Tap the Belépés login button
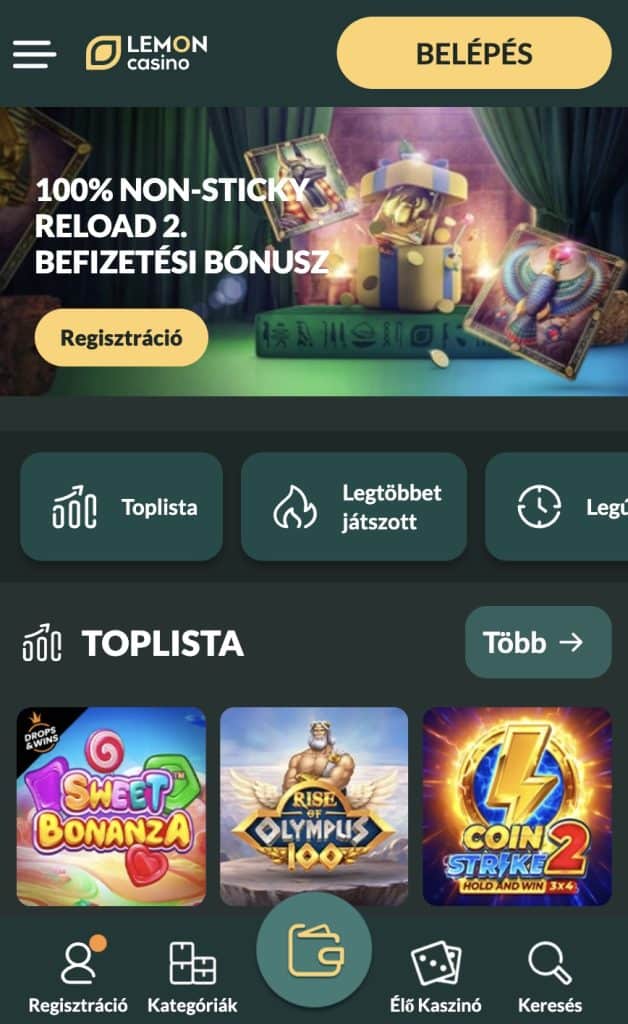Image resolution: width=628 pixels, height=1024 pixels. coord(474,53)
